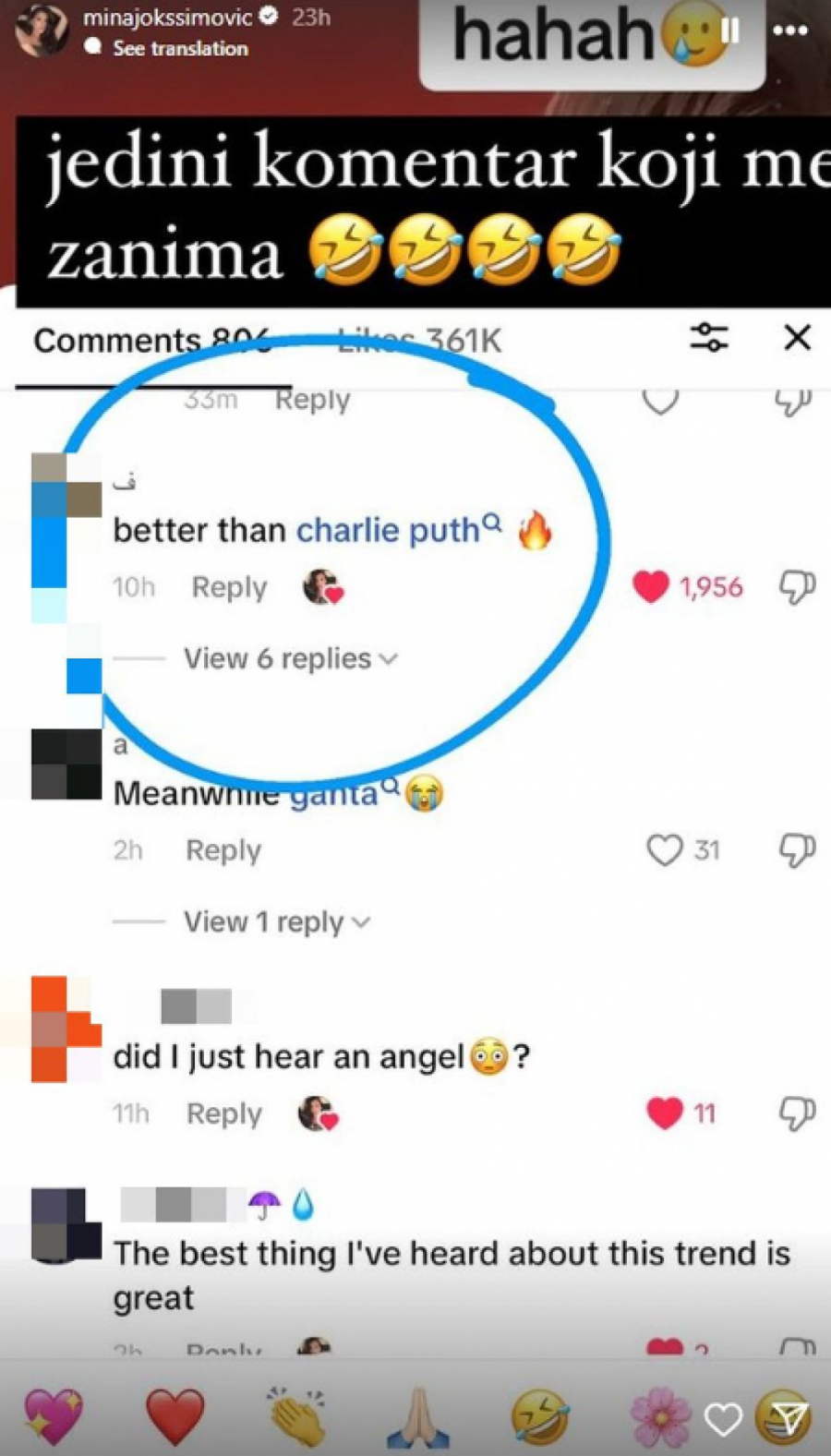Open minajokssimovic's profile from the username

(167, 18)
